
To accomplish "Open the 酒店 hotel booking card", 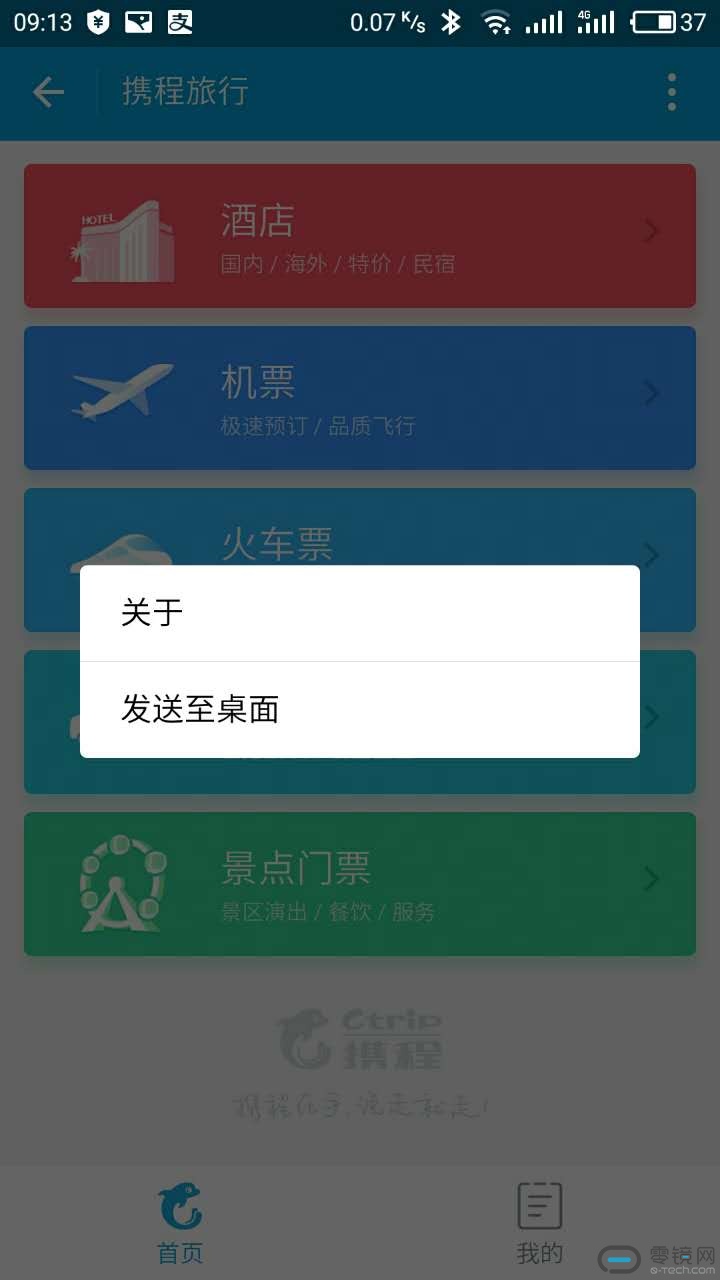I will coord(360,236).
